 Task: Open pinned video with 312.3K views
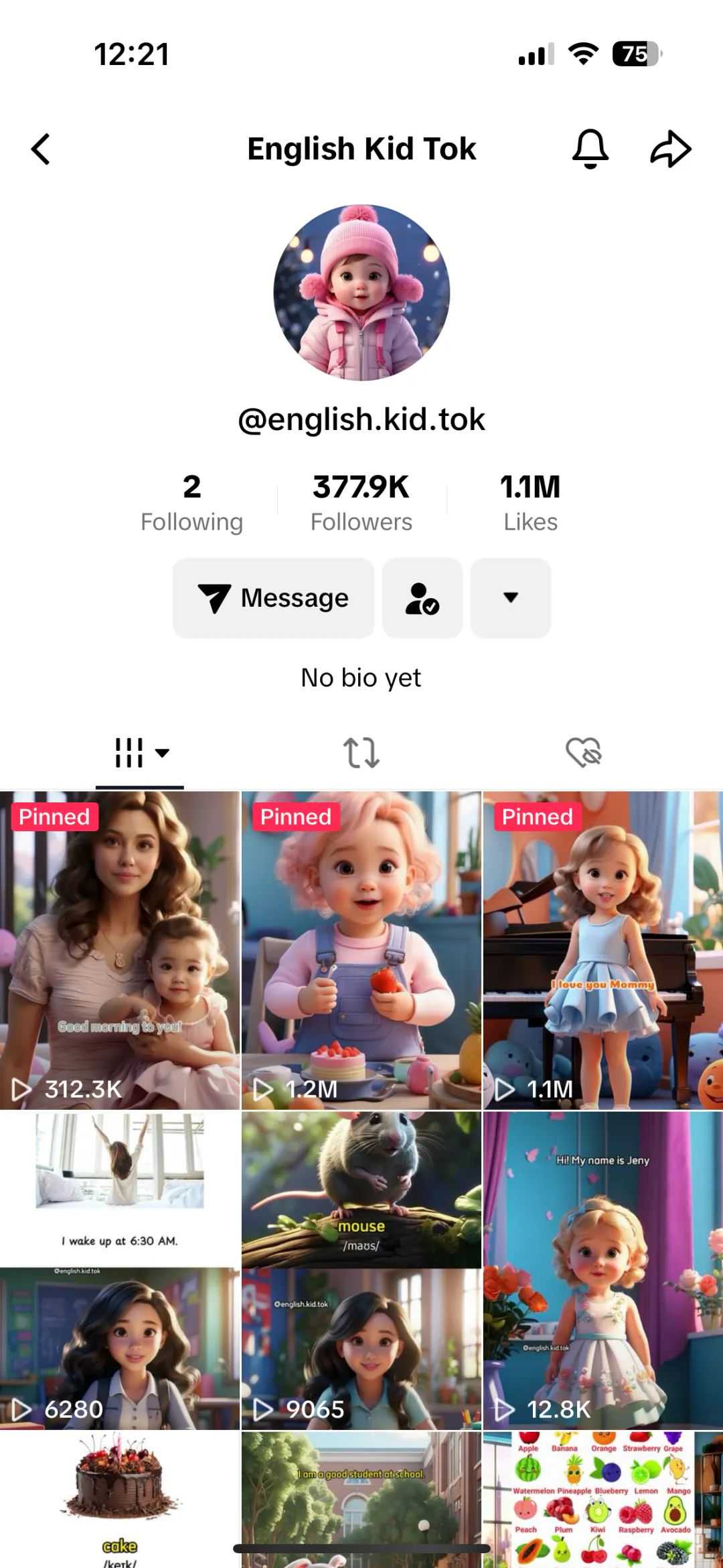click(120, 950)
